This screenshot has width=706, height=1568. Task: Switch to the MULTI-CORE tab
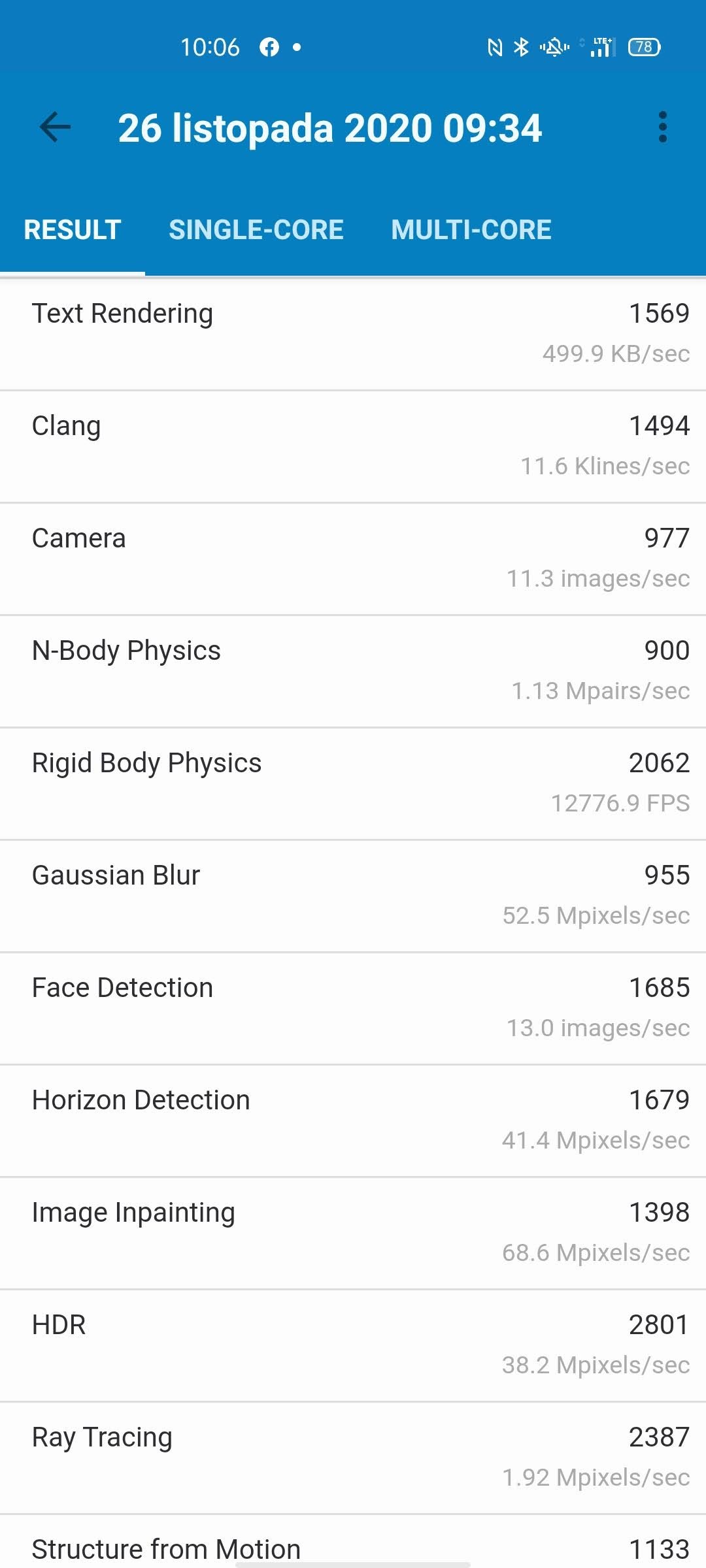point(471,230)
